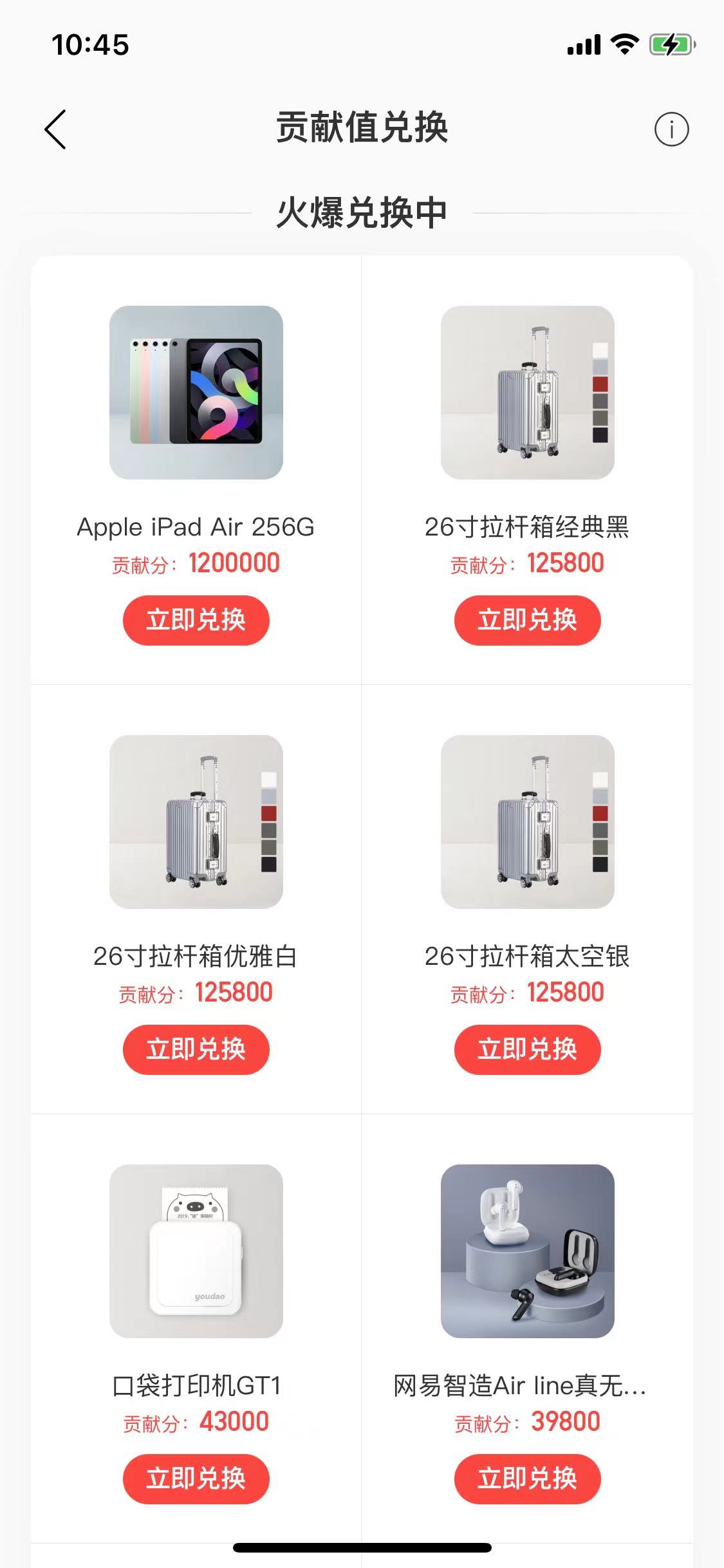Open the Apple iPad Air product image
The height and width of the screenshot is (1568, 724).
(196, 392)
